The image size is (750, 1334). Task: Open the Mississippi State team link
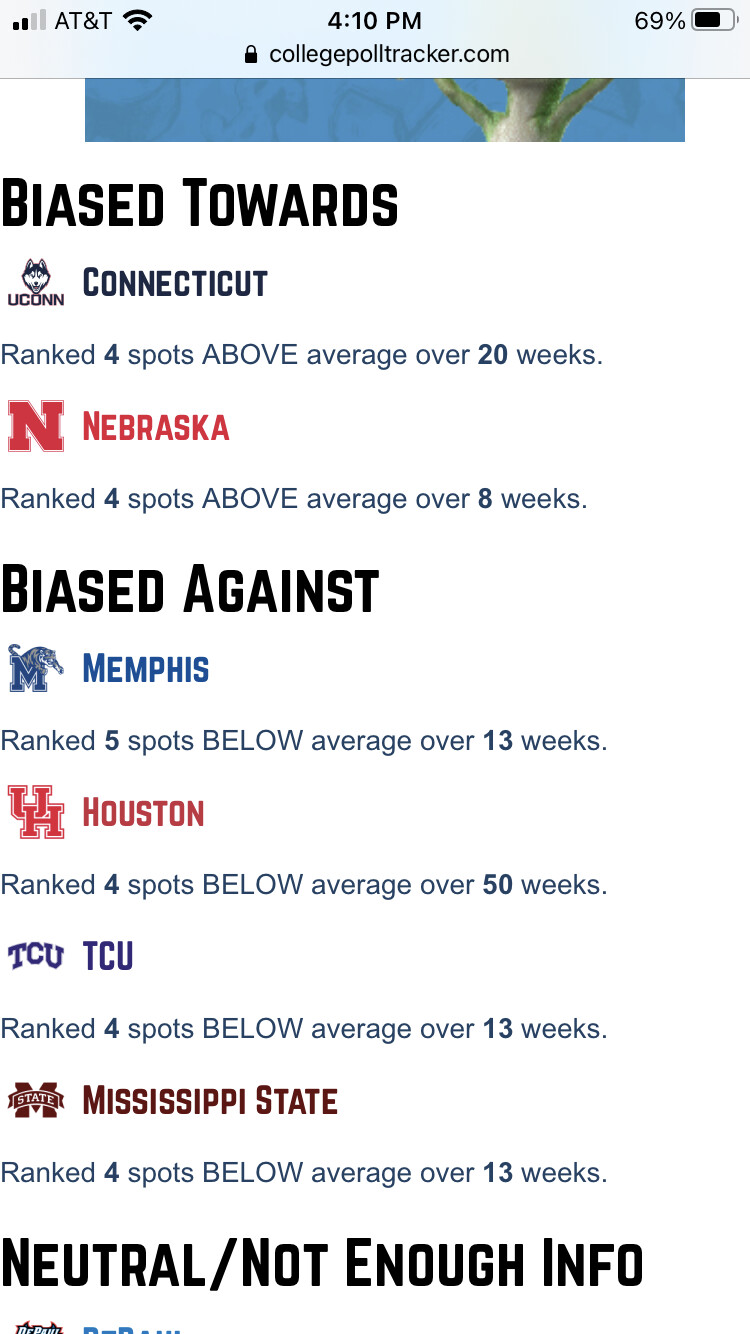pos(210,1101)
